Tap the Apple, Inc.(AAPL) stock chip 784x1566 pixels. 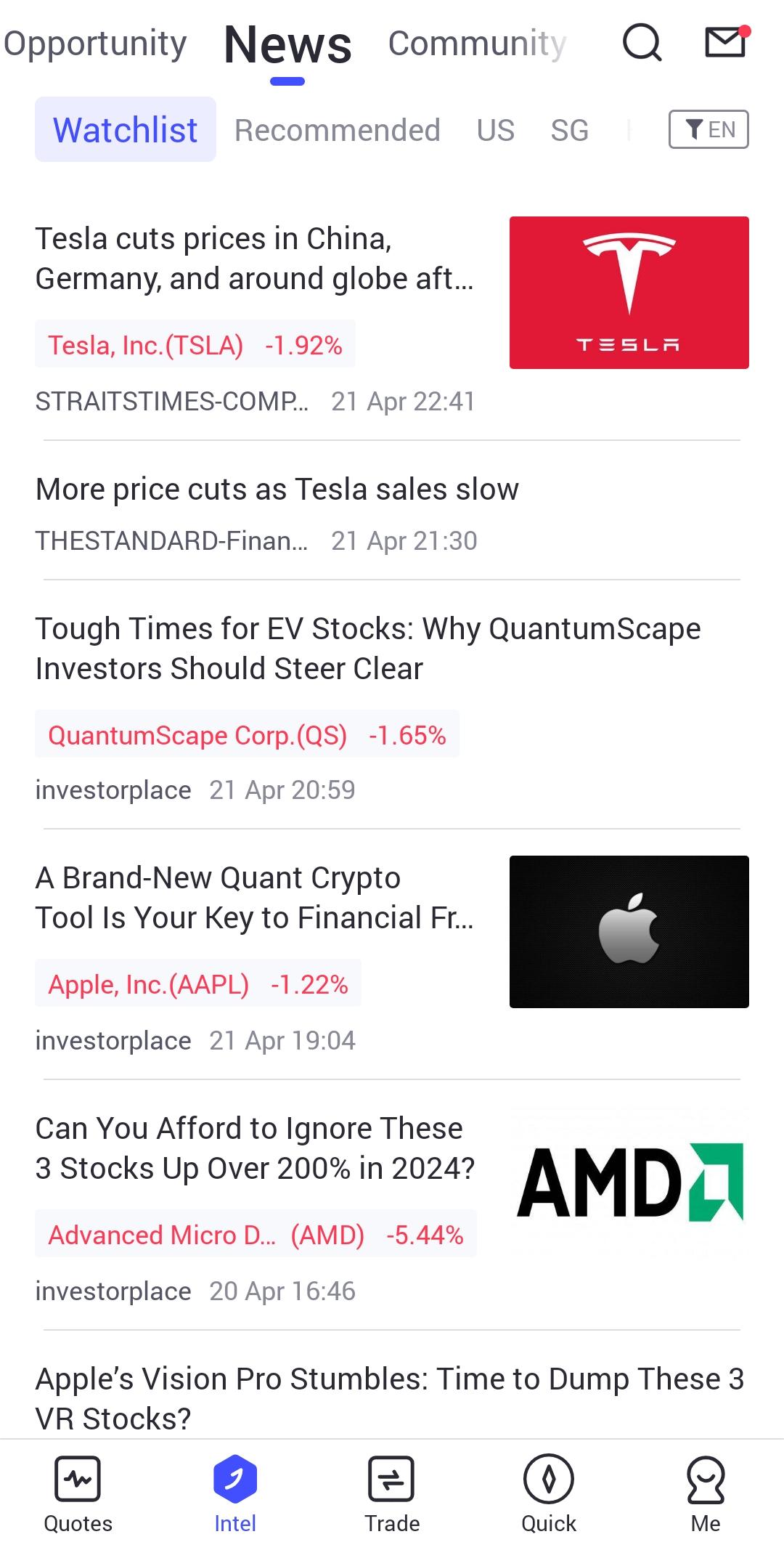point(198,983)
